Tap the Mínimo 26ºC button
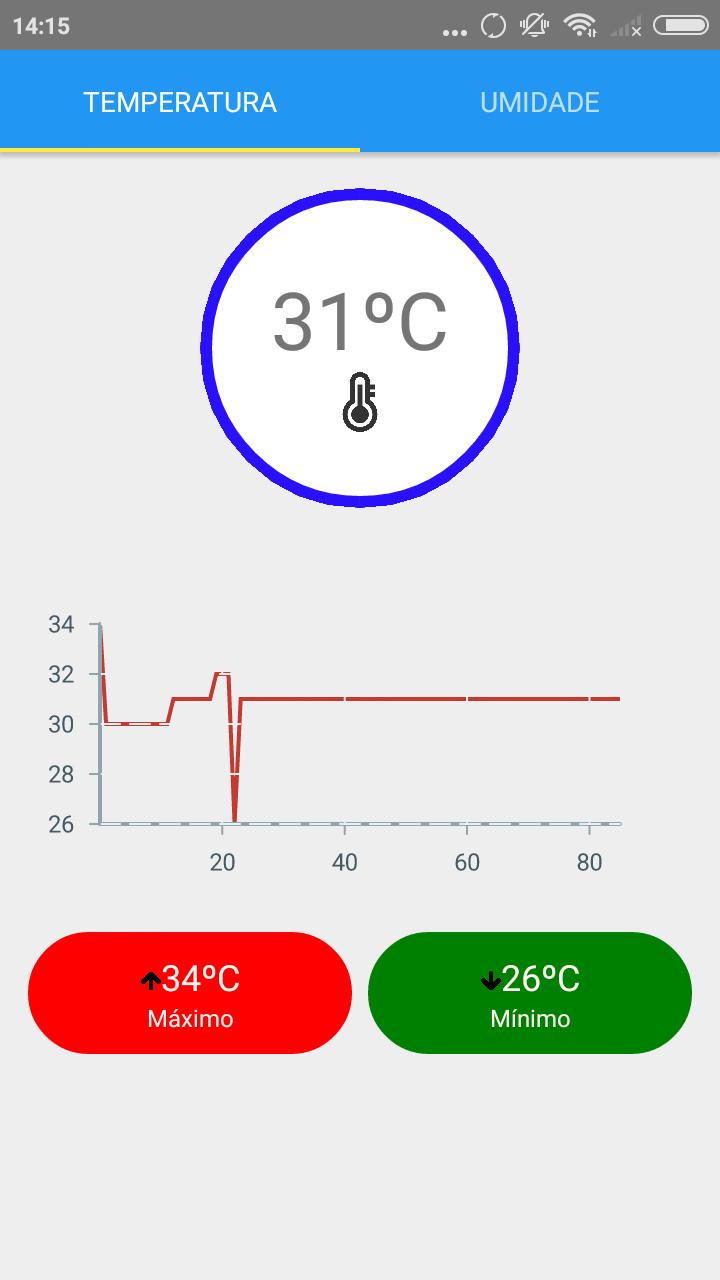 click(x=530, y=993)
